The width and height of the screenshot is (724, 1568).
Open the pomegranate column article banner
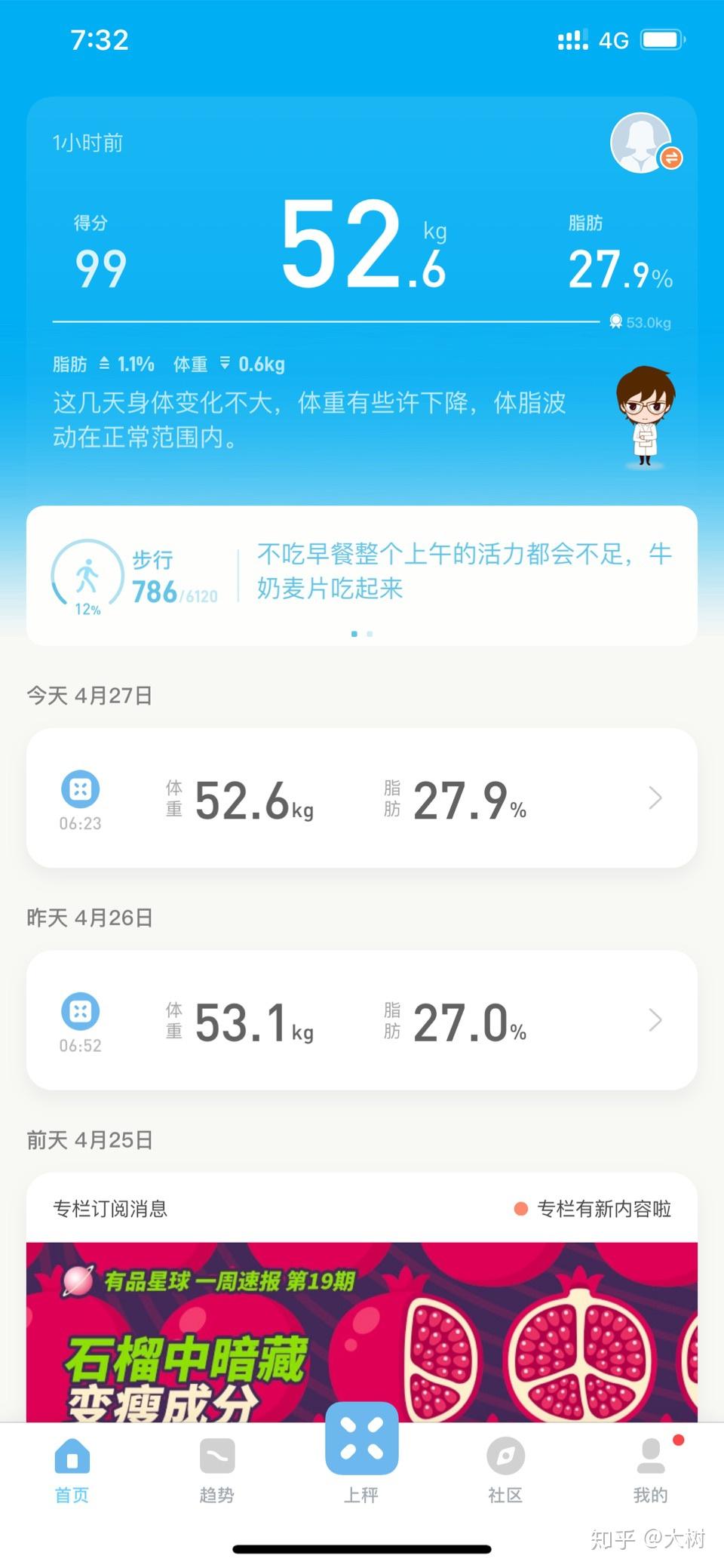click(x=362, y=1332)
